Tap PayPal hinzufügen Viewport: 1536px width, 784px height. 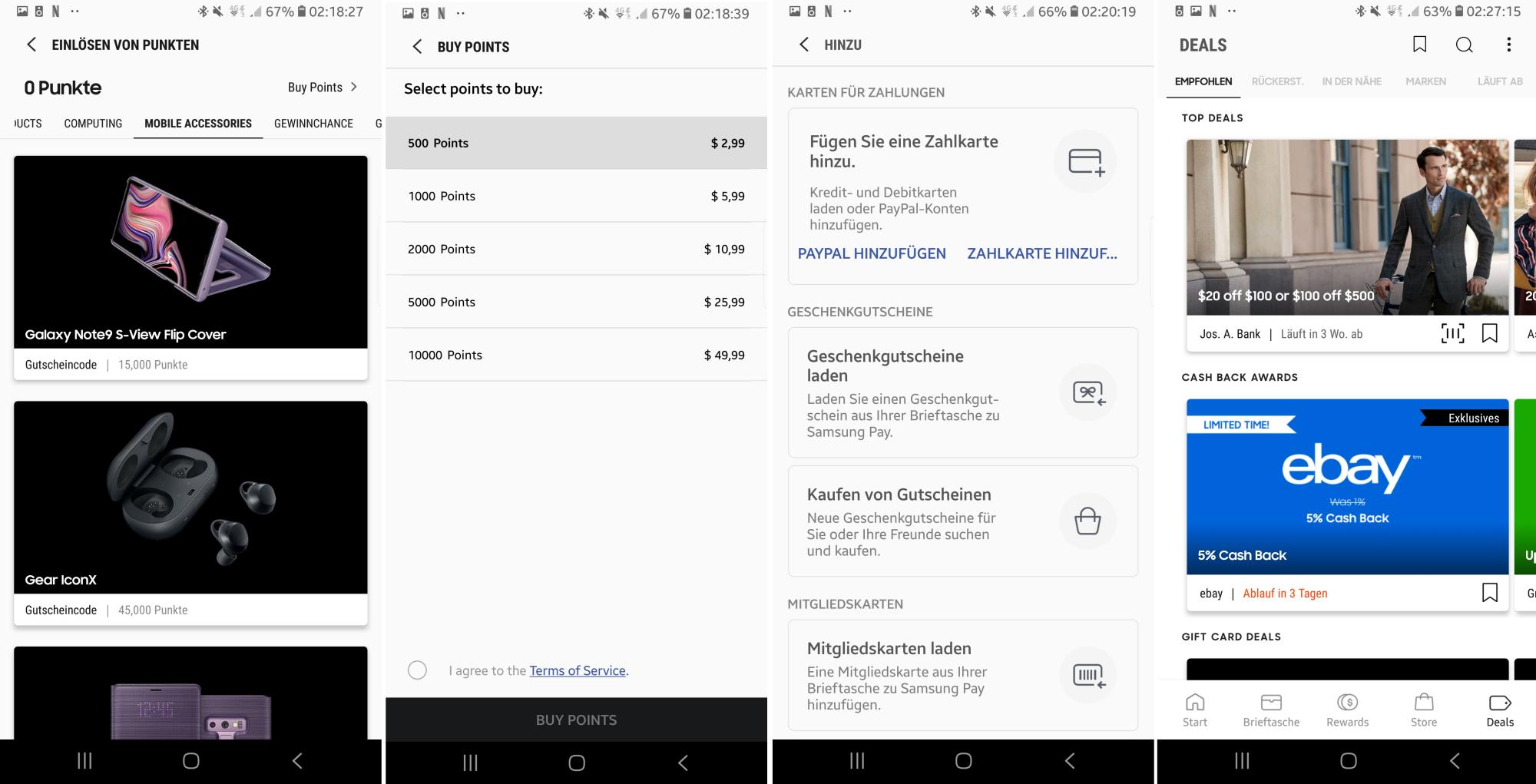click(x=872, y=253)
